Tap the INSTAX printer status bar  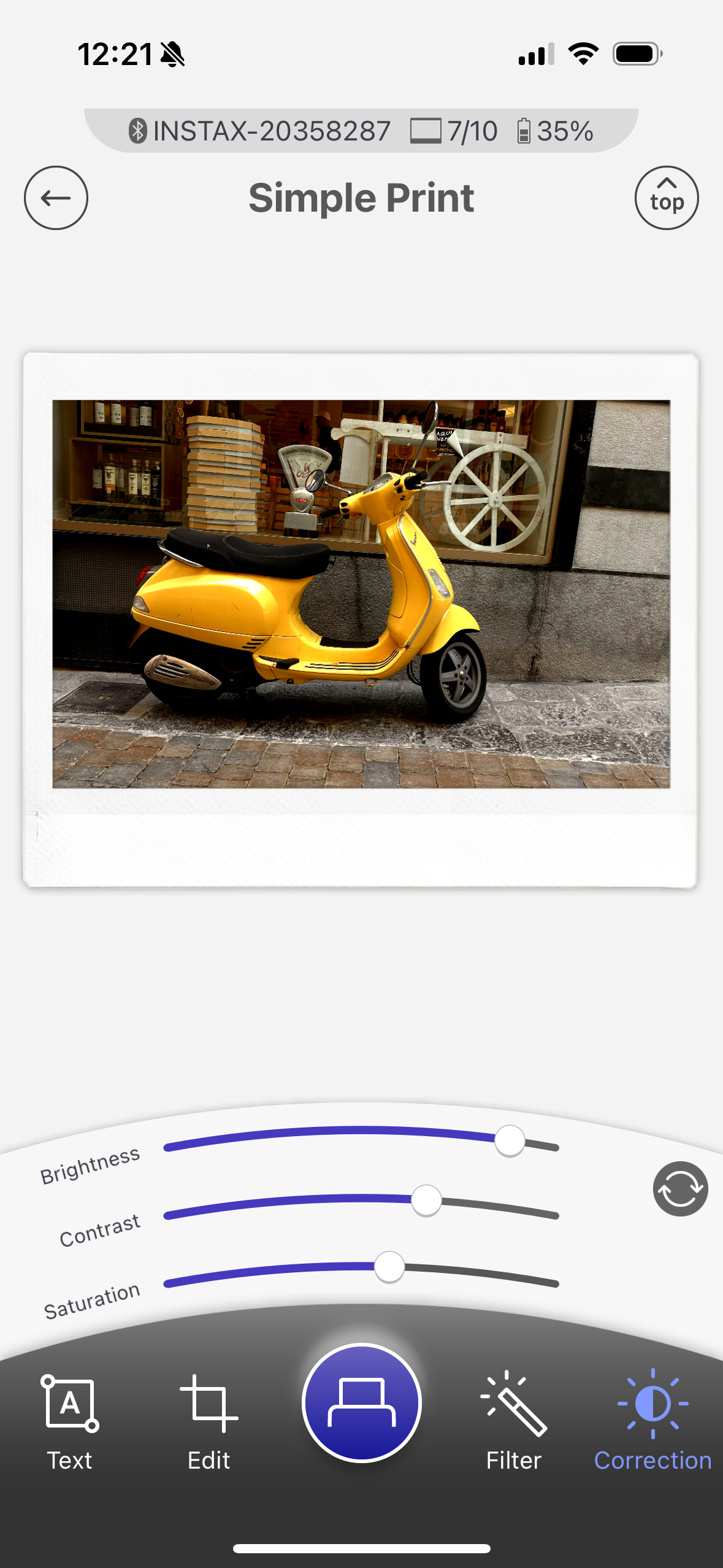pos(361,131)
